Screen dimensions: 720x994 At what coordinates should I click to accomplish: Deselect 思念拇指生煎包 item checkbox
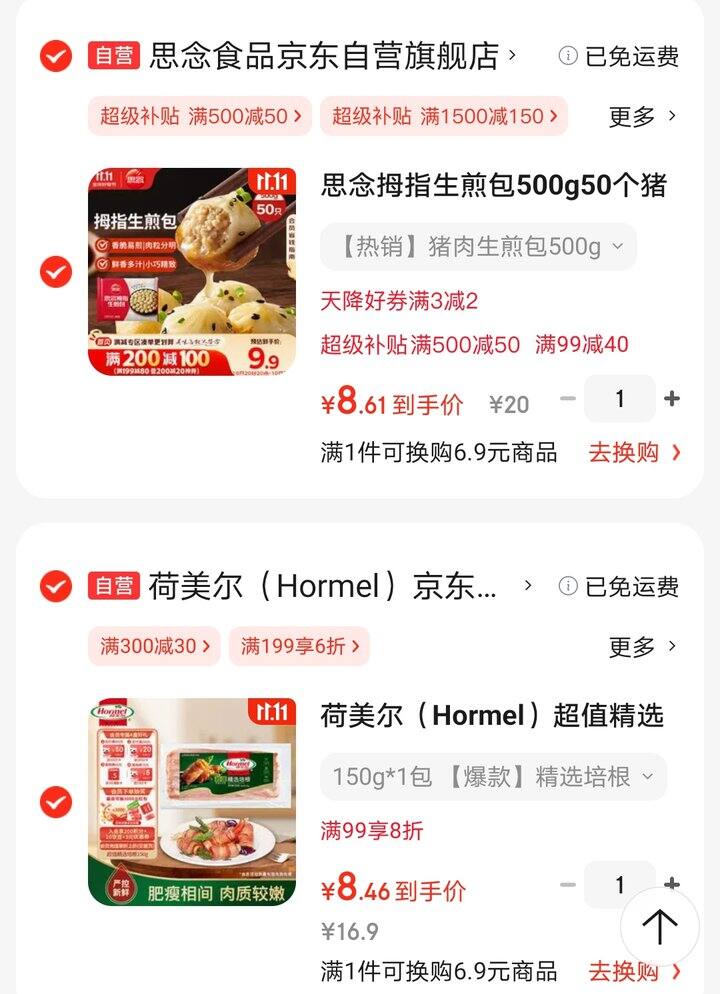[56, 272]
